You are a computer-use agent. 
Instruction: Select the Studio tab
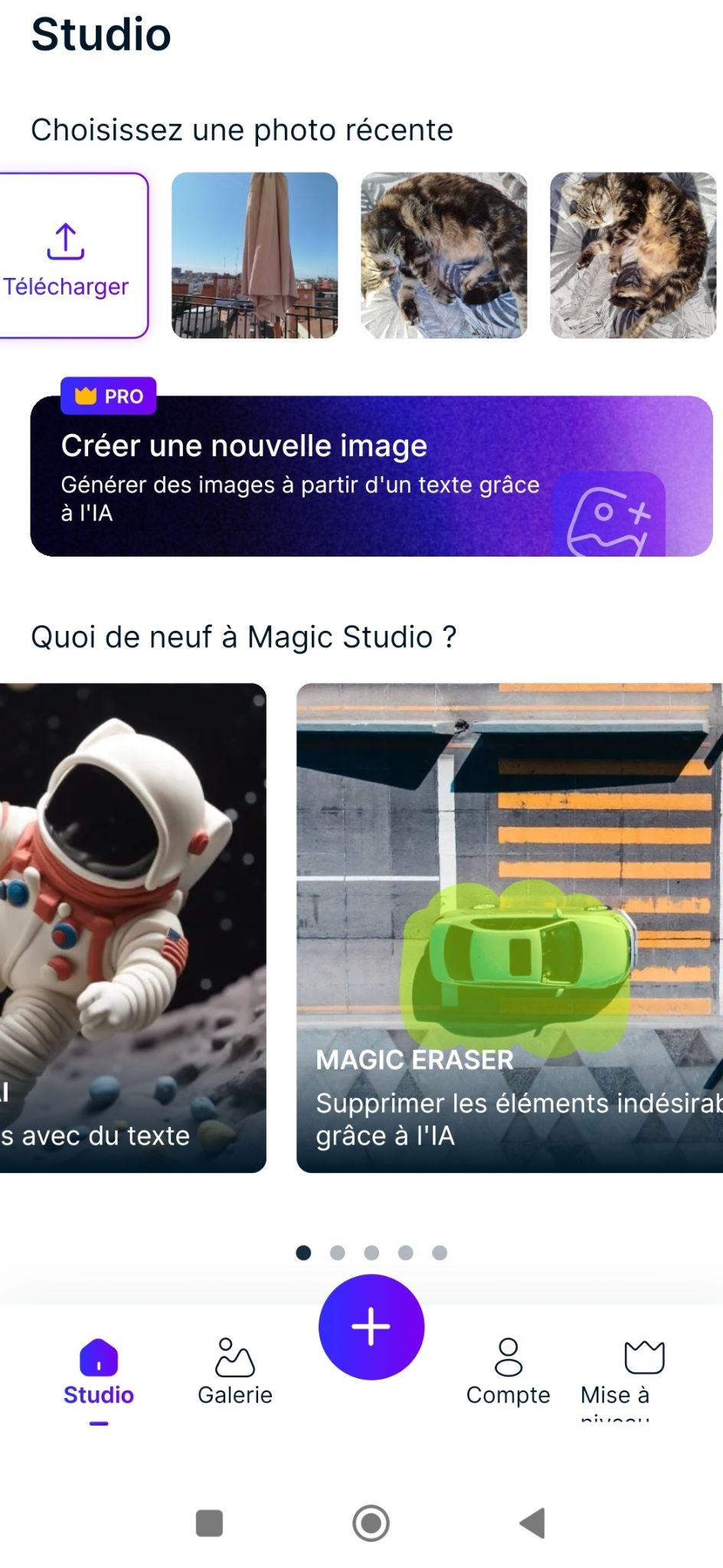[x=99, y=1372]
